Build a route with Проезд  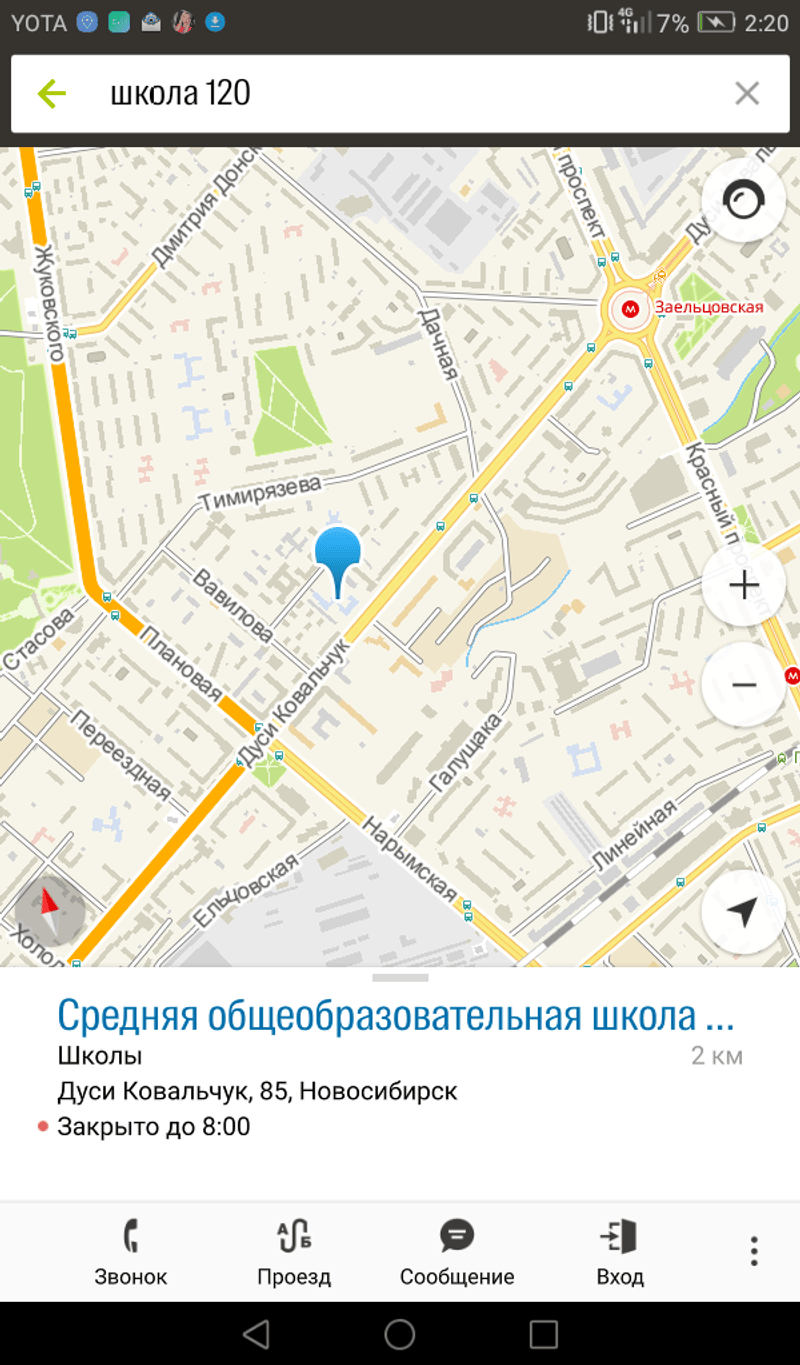(294, 1252)
